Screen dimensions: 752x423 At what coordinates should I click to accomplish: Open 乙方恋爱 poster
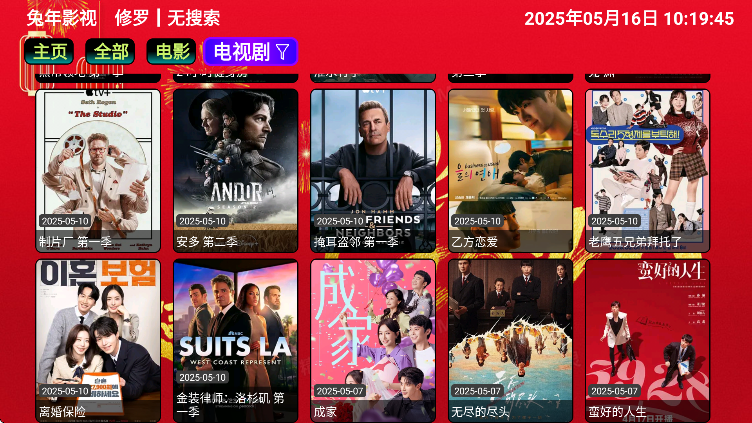(510, 170)
